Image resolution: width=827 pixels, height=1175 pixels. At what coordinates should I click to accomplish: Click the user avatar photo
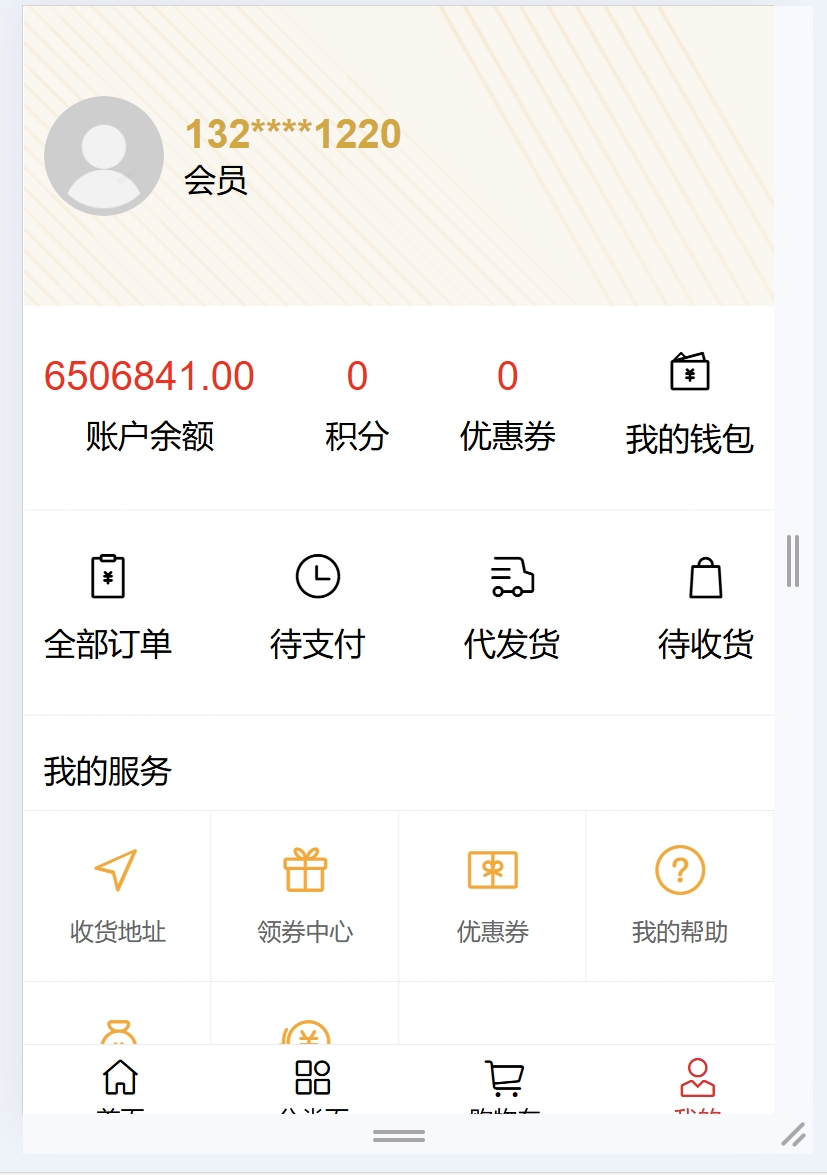point(103,155)
